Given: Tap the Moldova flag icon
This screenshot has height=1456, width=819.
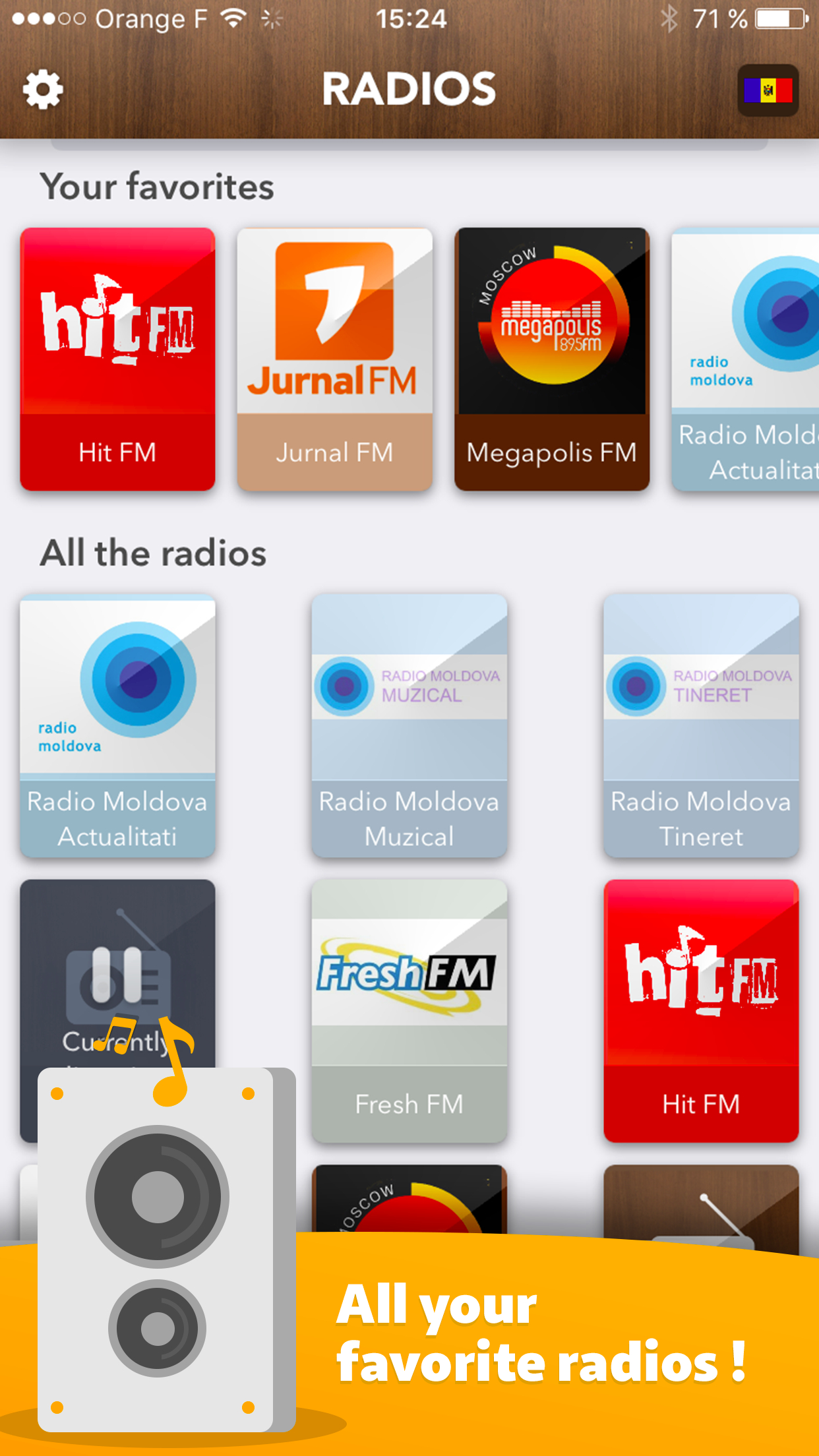Looking at the screenshot, I should [768, 88].
